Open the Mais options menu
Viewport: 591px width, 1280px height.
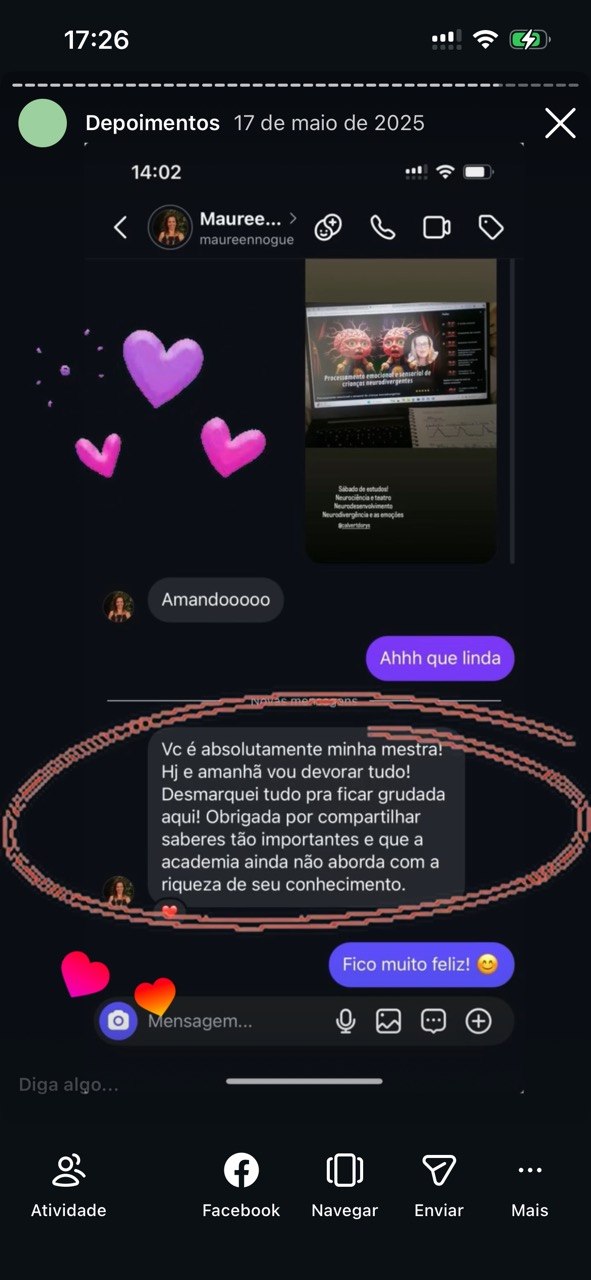[x=530, y=1186]
